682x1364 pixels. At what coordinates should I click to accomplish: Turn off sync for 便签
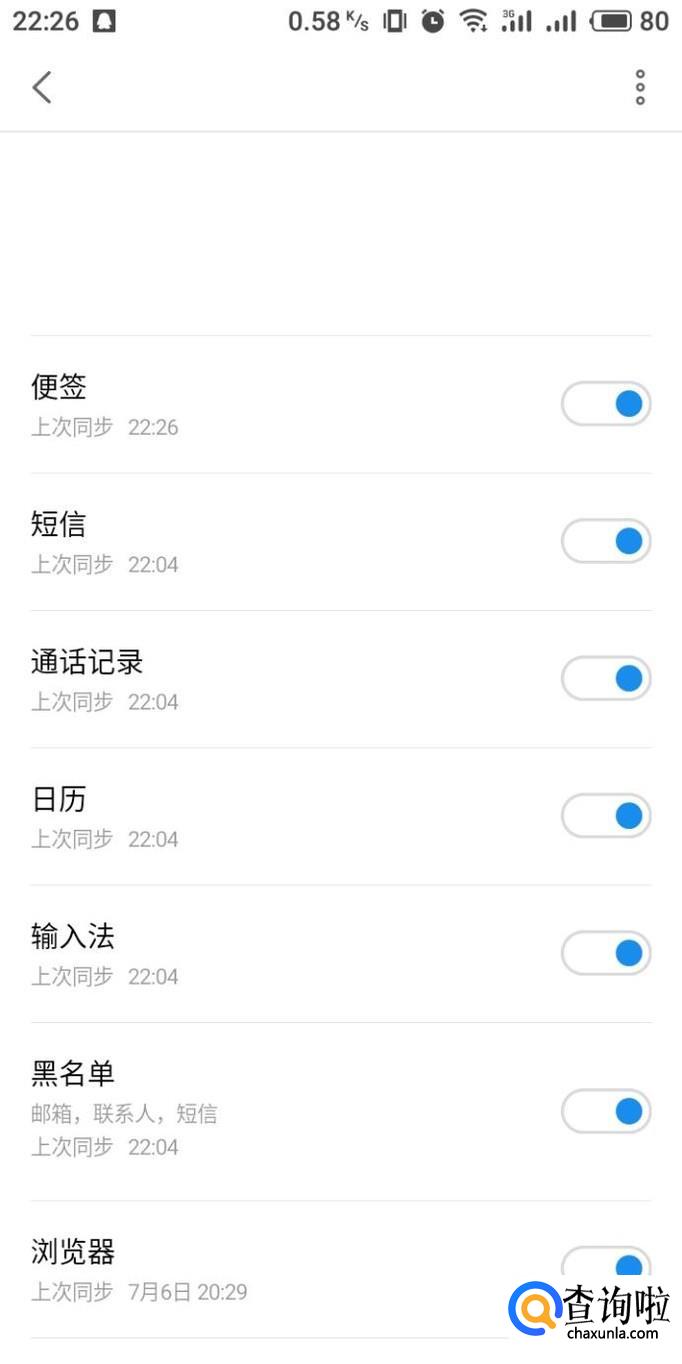pos(606,404)
